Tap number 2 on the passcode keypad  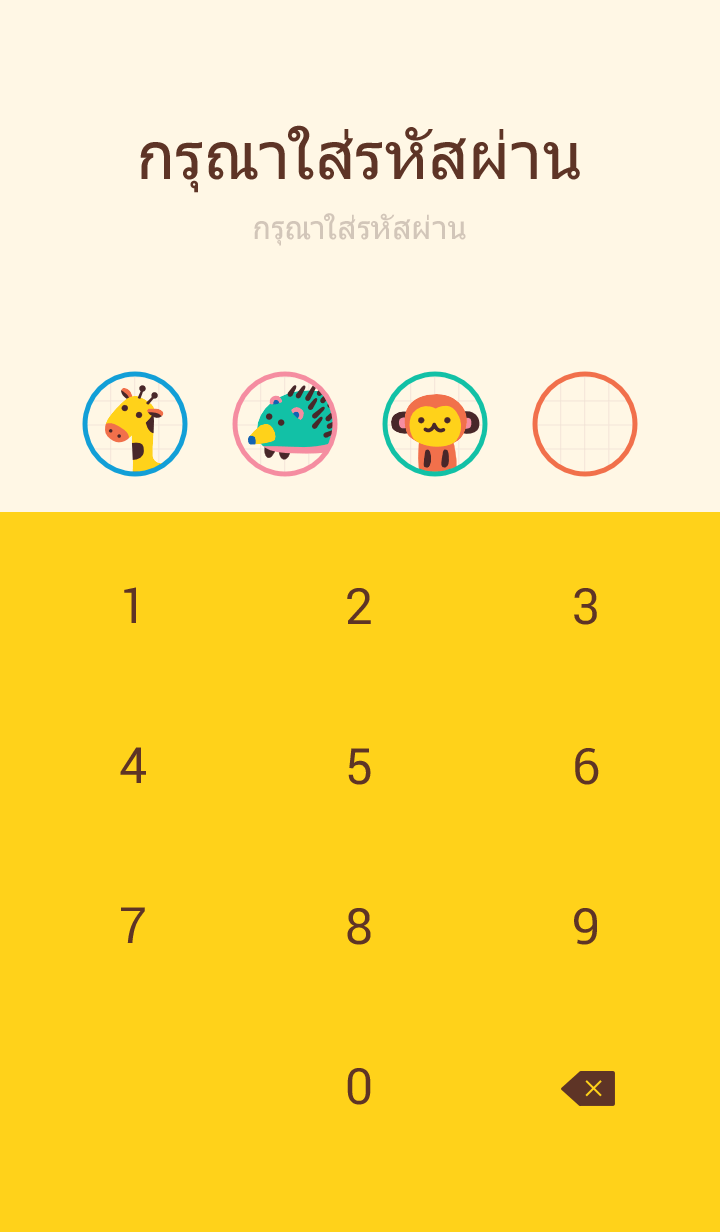point(359,607)
